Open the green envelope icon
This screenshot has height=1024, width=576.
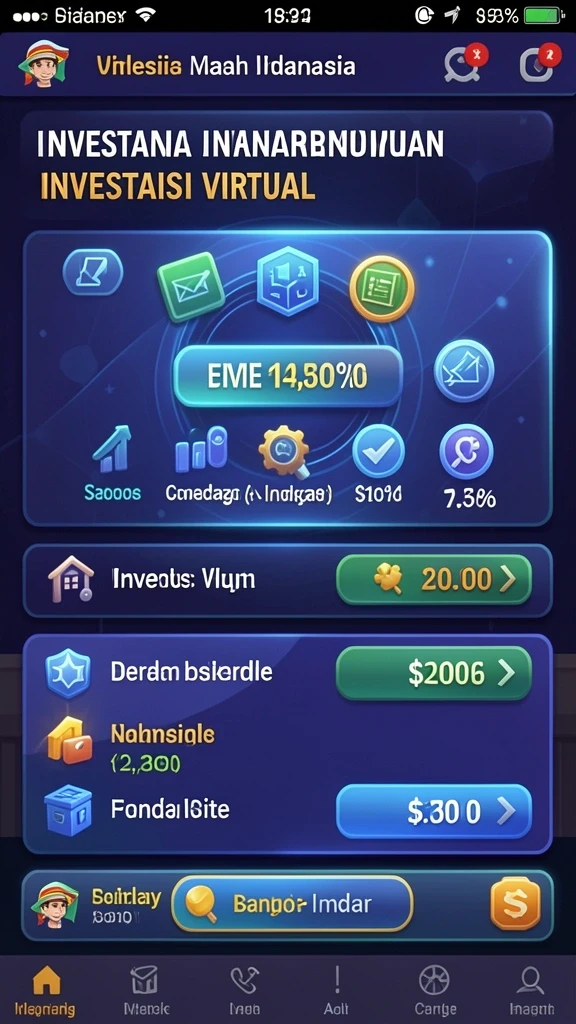(x=191, y=287)
